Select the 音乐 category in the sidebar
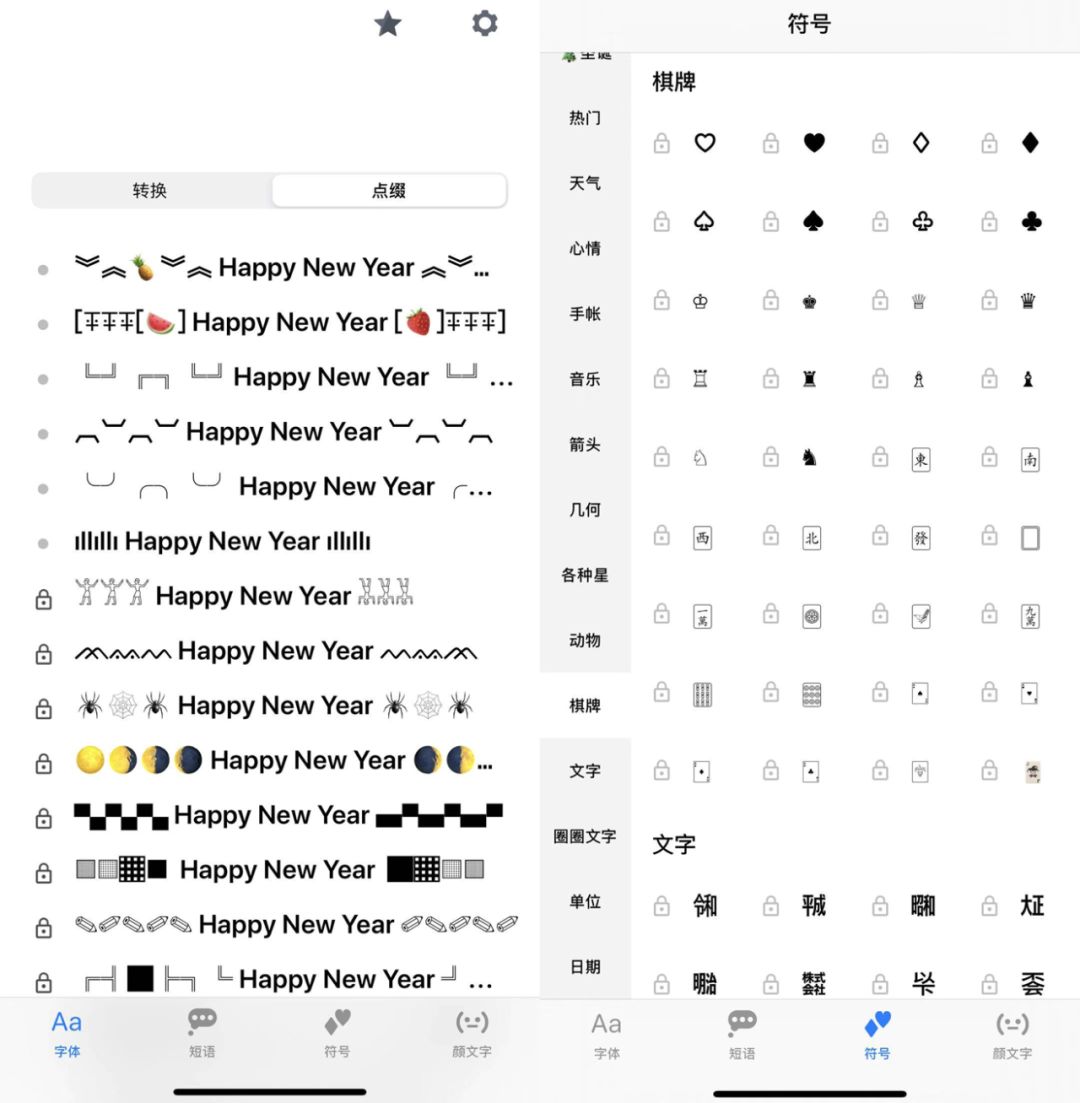1080x1103 pixels. point(585,379)
